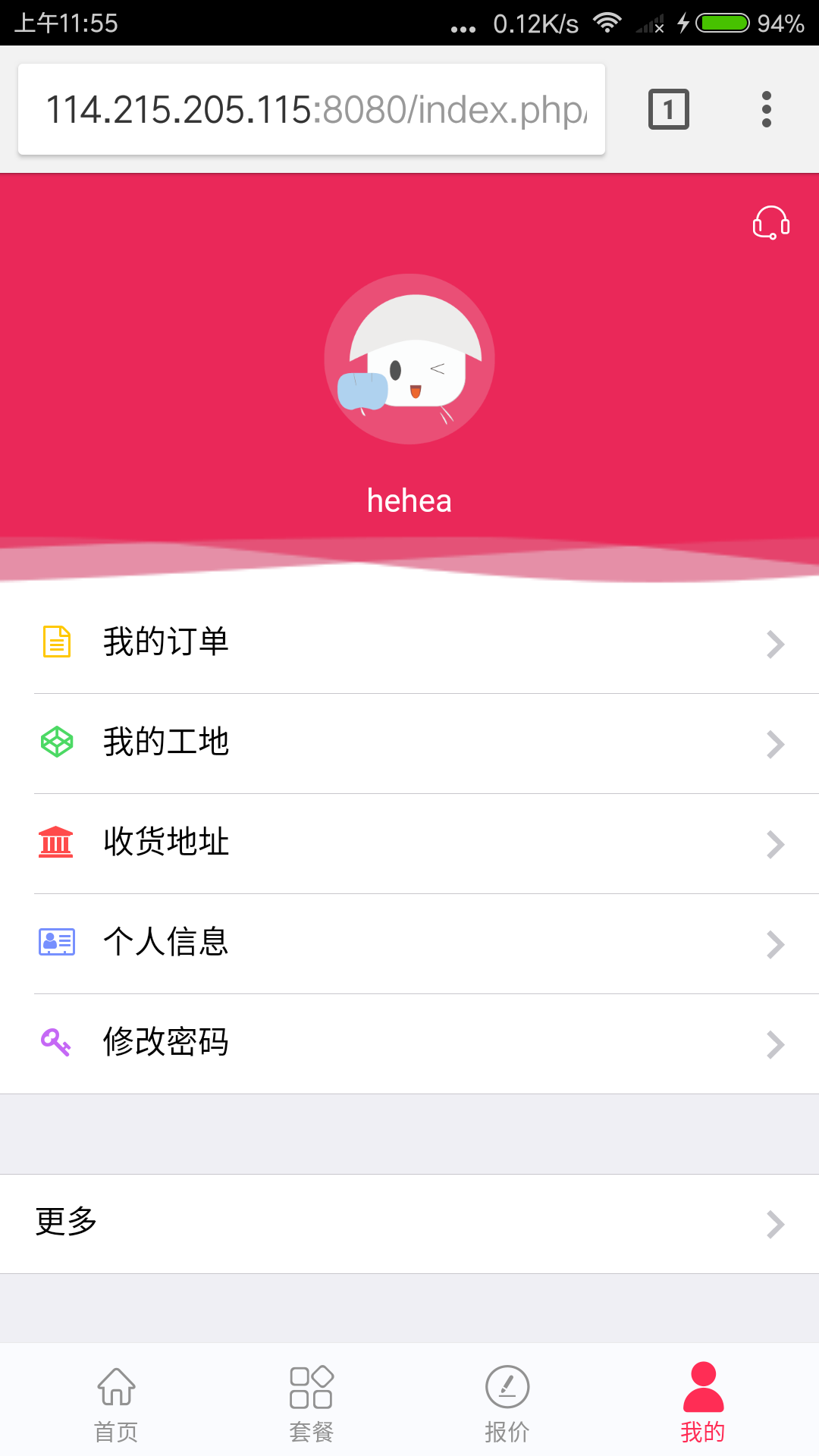Expand the 更多 section chevron
Image resolution: width=819 pixels, height=1456 pixels.
coord(775,1224)
